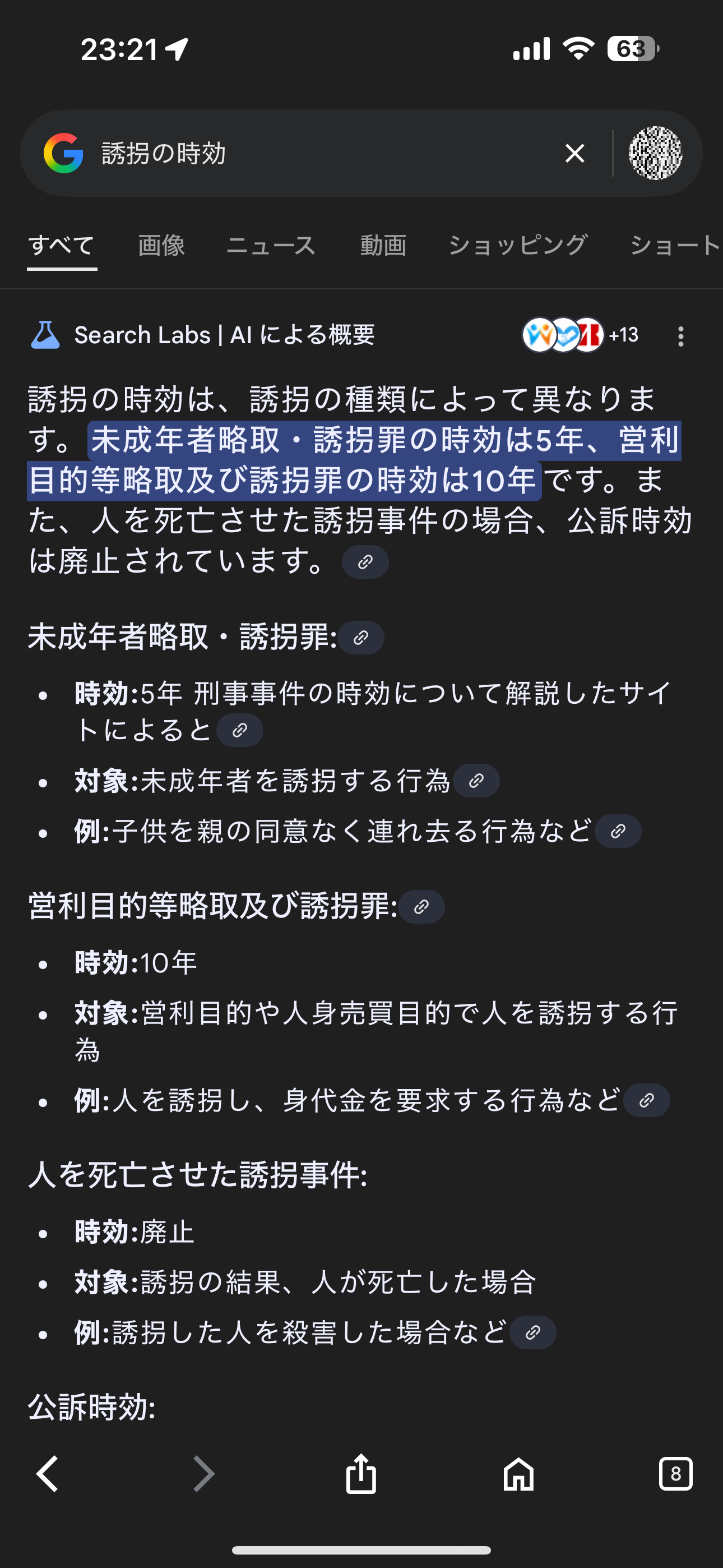723x1568 pixels.
Task: Open the AI overview three-dot menu
Action: (680, 336)
